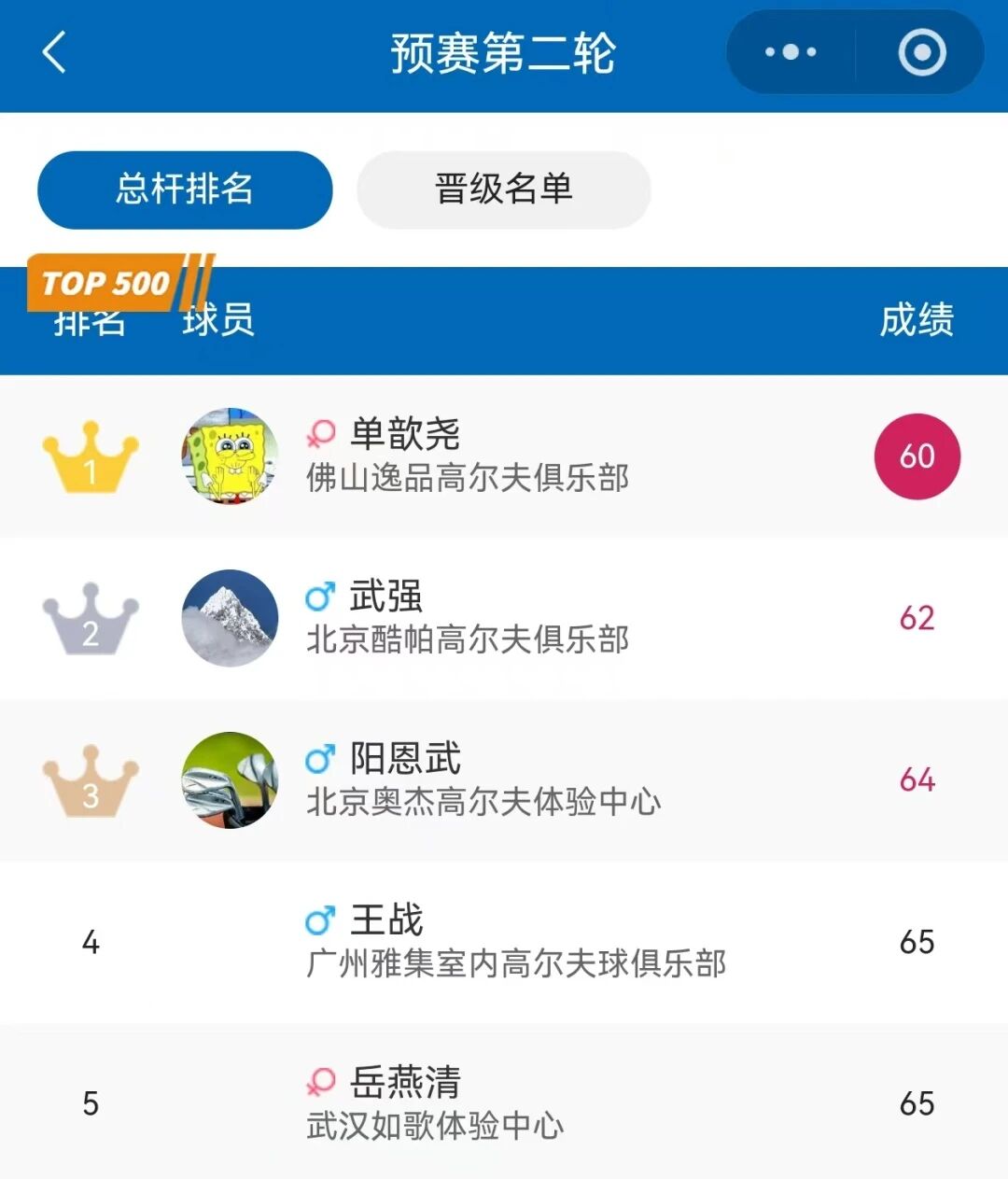Viewport: 1008px width, 1179px height.
Task: Open first-place player 单歆尧's row
Action: 504,456
